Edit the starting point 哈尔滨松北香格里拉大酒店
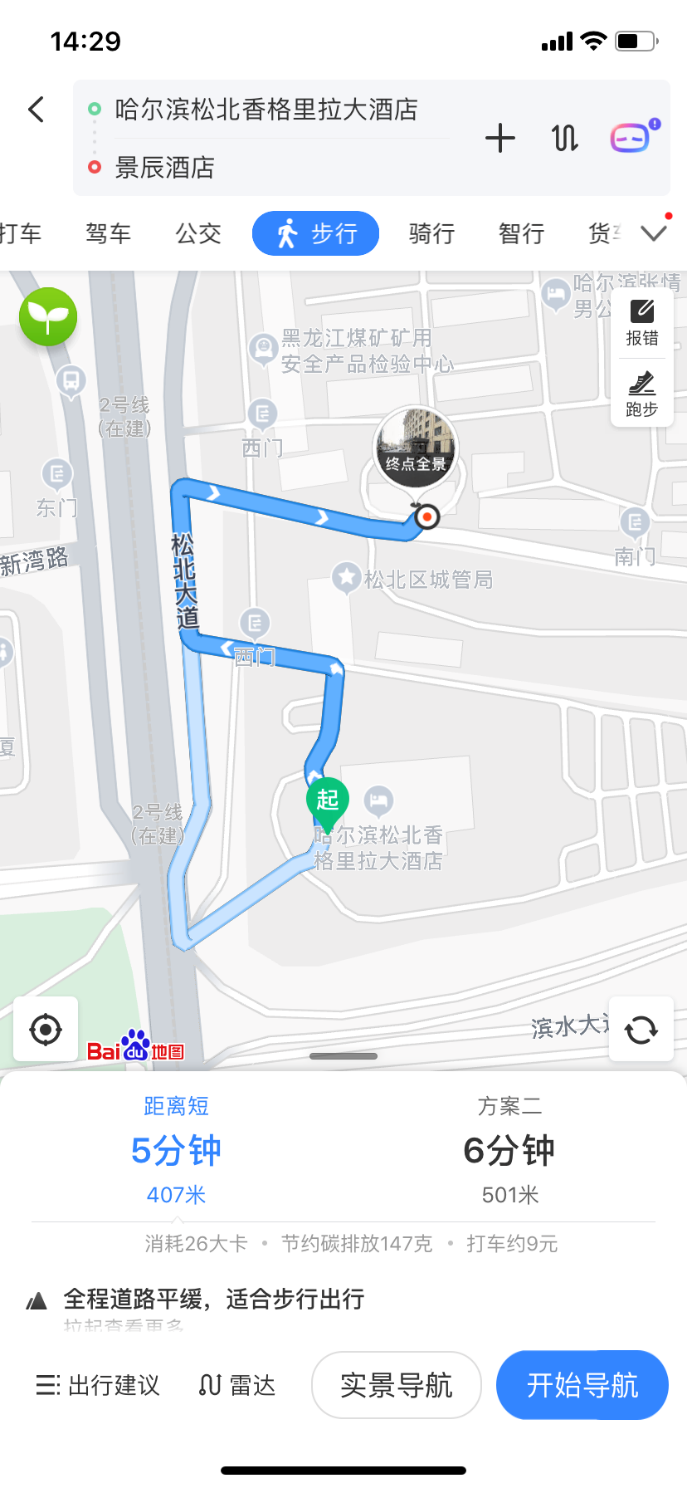The width and height of the screenshot is (687, 1488). (266, 109)
